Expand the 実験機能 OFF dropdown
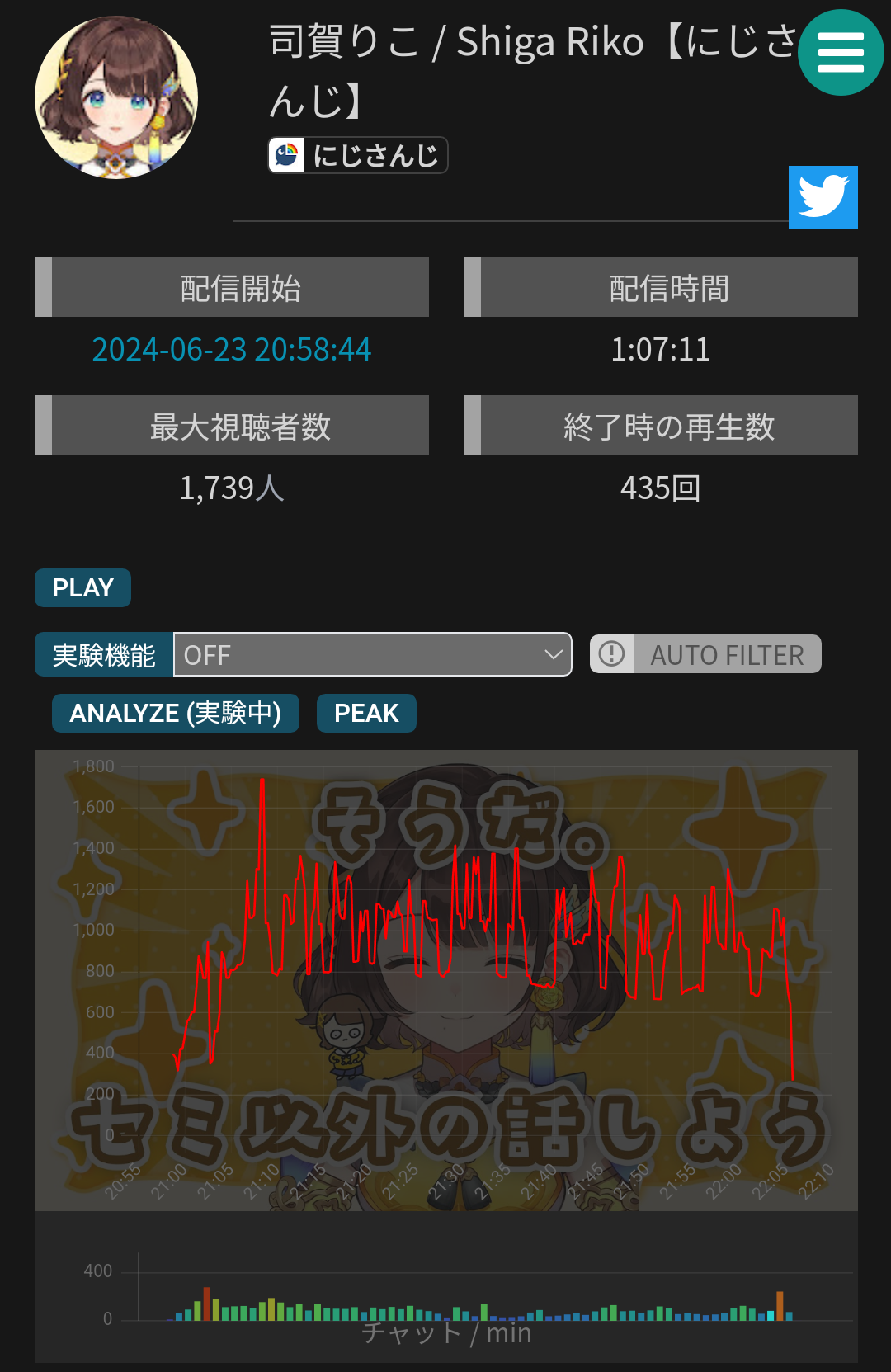The width and height of the screenshot is (891, 1372). (372, 654)
